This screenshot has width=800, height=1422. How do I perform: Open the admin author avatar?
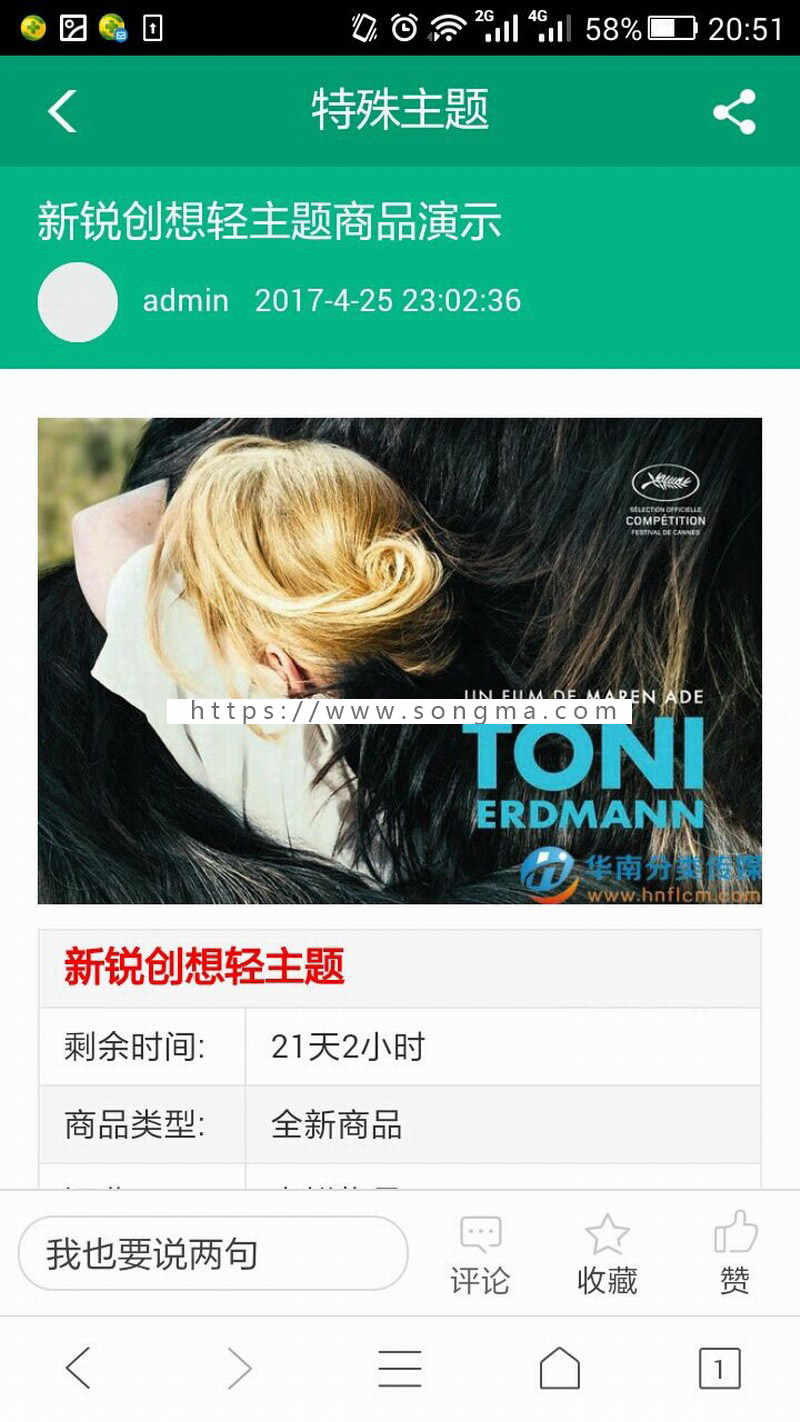[x=78, y=302]
